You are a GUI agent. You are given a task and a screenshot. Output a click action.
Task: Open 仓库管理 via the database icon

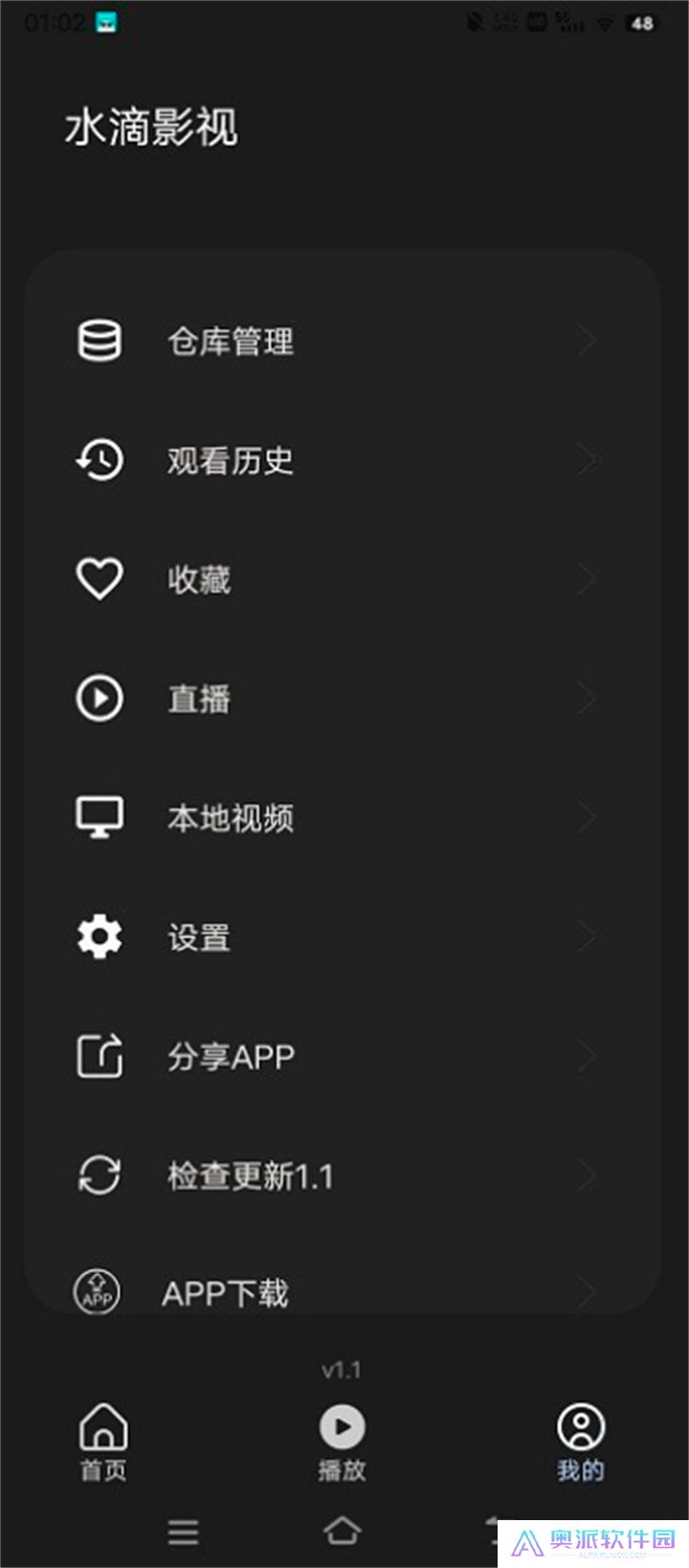point(99,341)
